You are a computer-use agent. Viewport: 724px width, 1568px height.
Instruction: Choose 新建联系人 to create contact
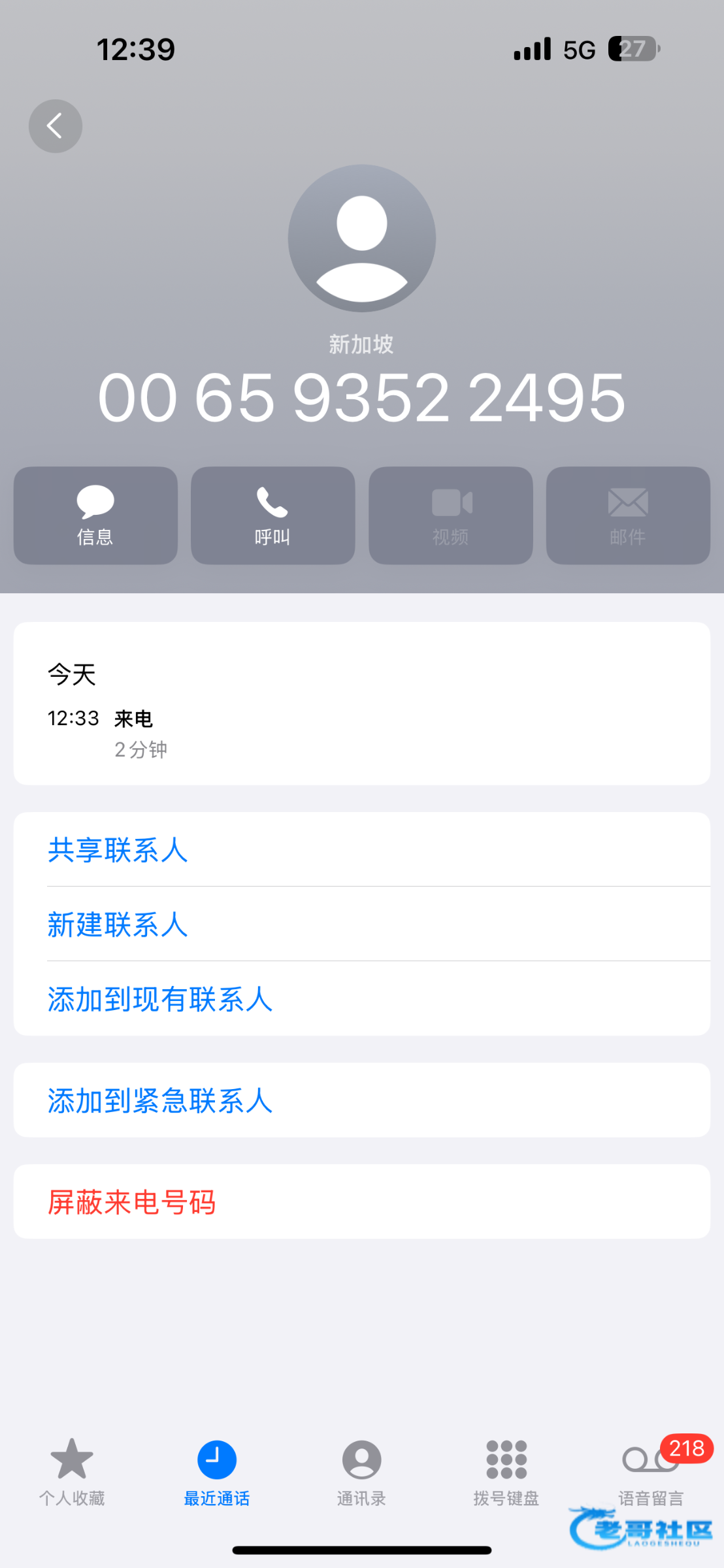pos(118,924)
